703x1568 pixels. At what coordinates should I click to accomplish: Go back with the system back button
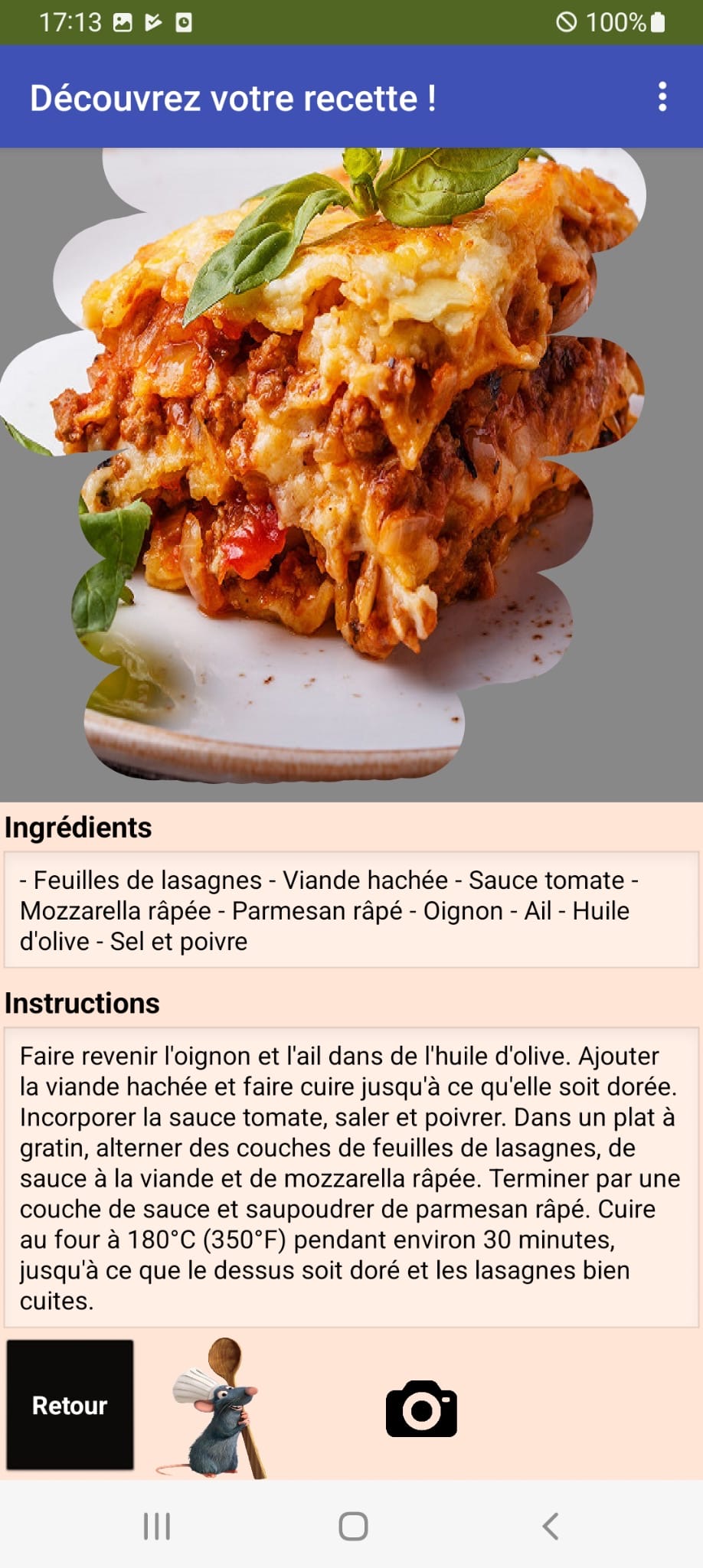pyautogui.click(x=550, y=1526)
